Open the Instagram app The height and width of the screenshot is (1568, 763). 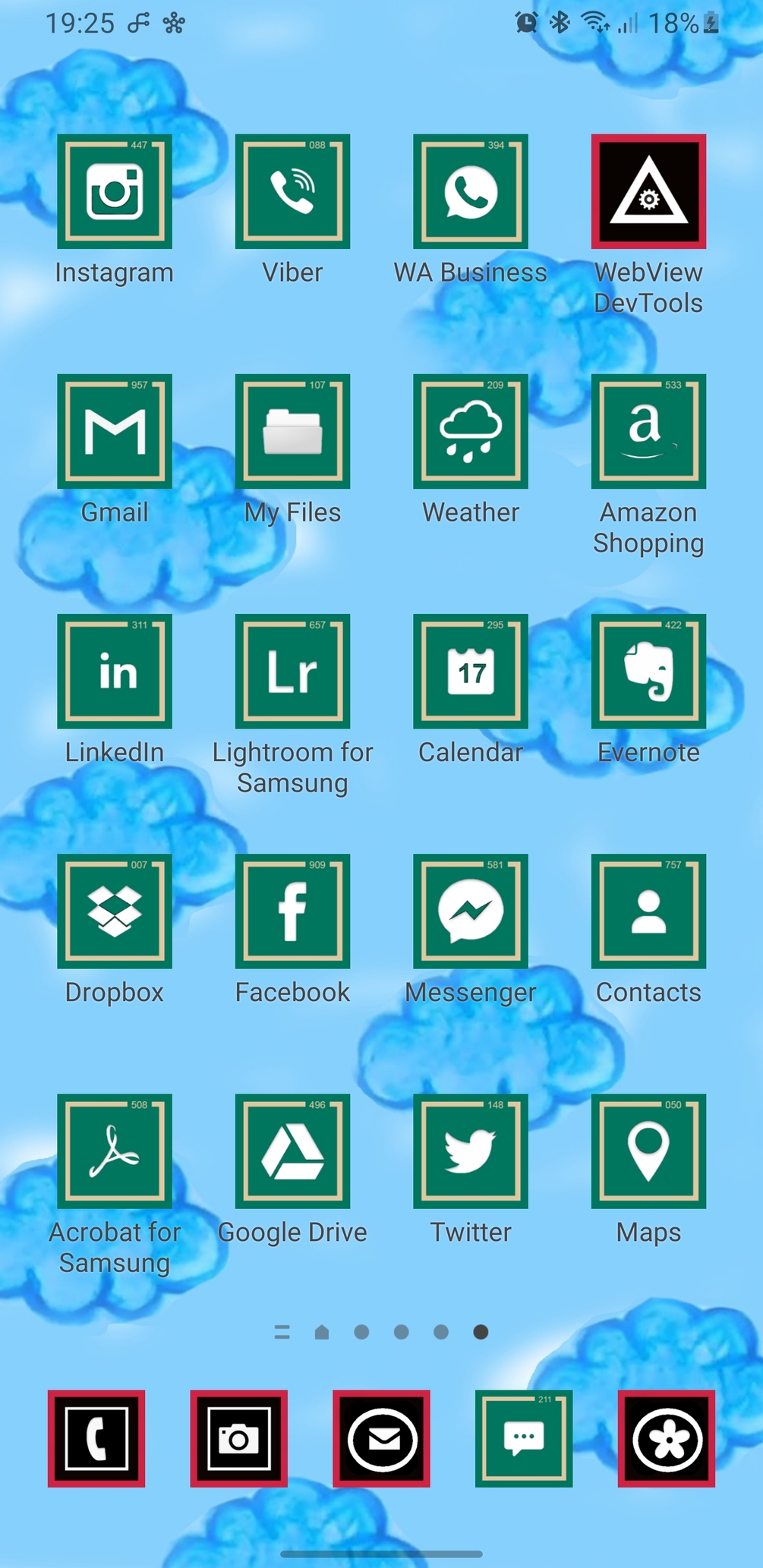(x=115, y=191)
